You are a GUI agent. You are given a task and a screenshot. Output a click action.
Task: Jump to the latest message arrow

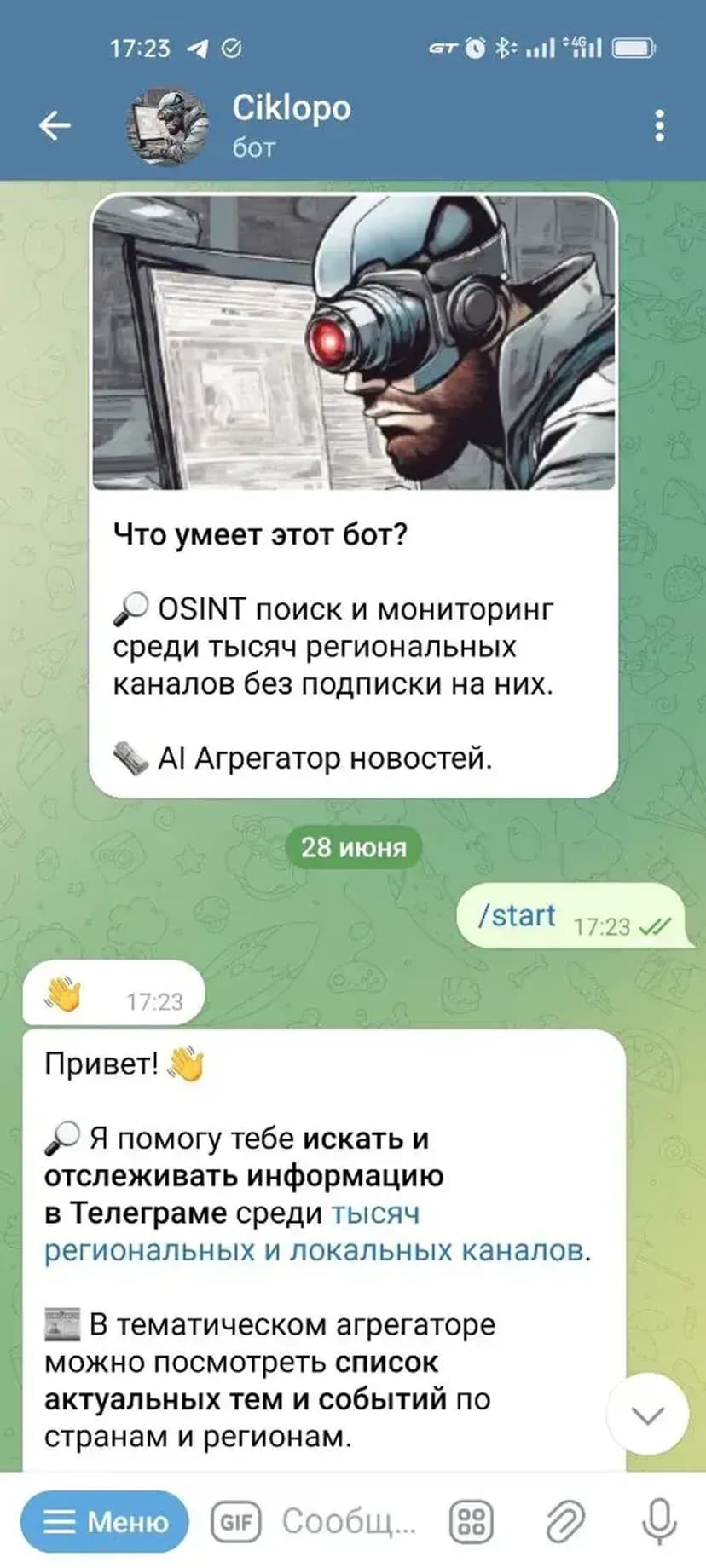[x=647, y=1415]
